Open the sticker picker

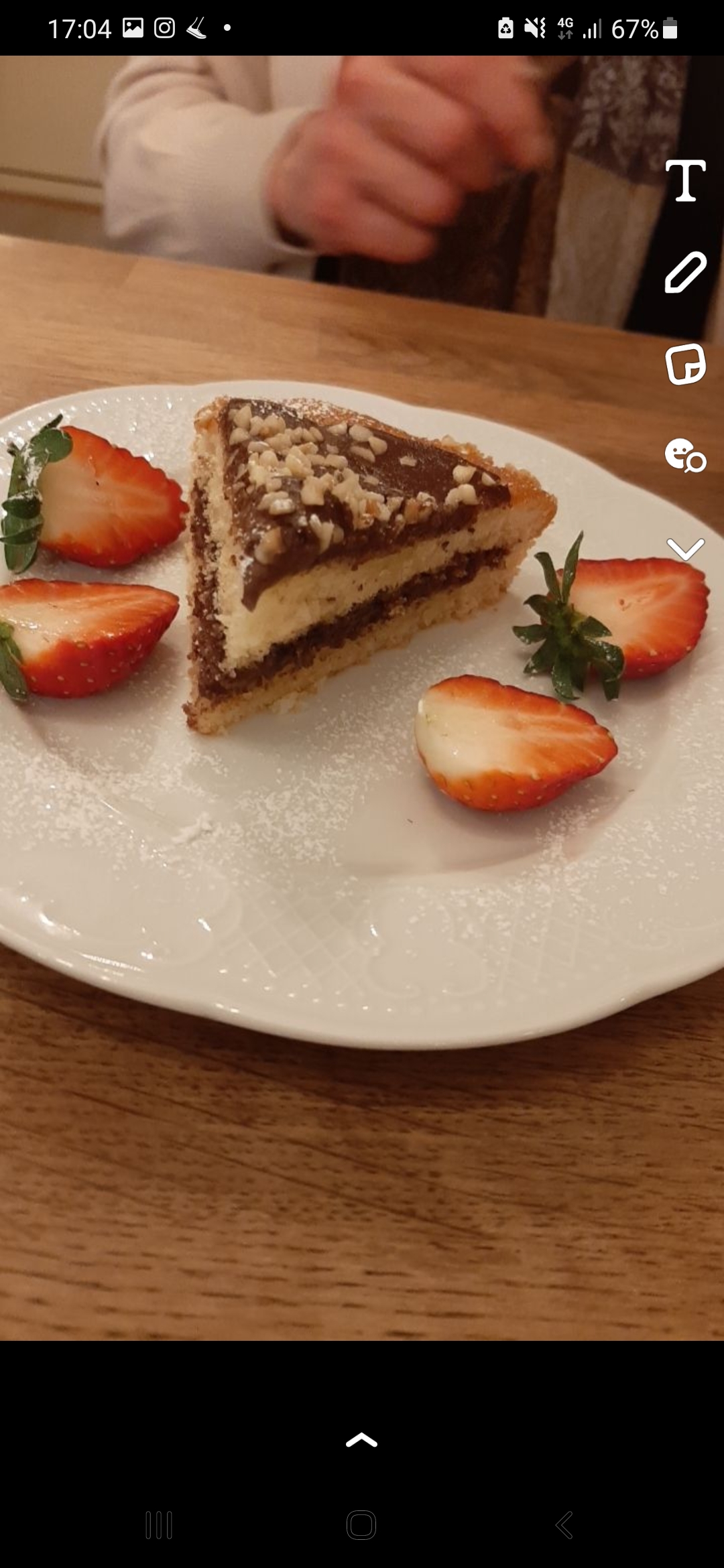pos(685,364)
